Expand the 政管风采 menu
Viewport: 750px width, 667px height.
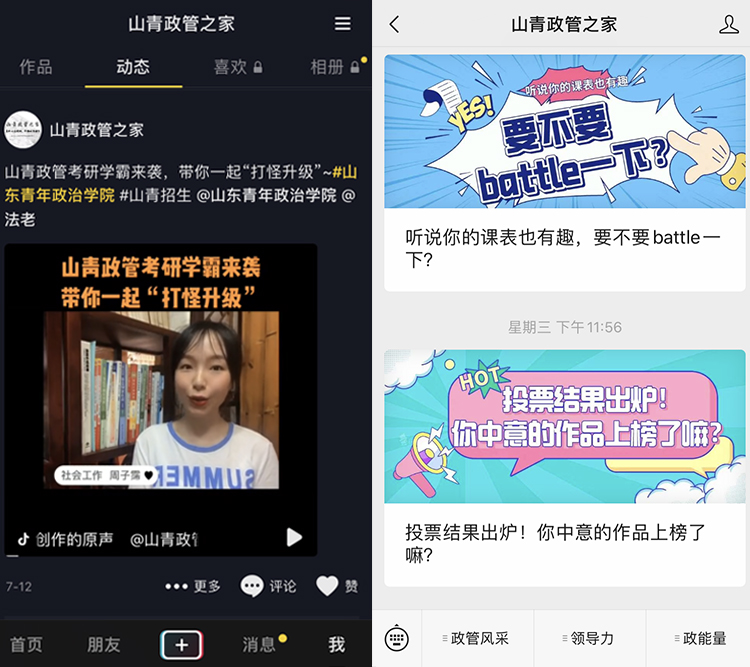pyautogui.click(x=478, y=638)
